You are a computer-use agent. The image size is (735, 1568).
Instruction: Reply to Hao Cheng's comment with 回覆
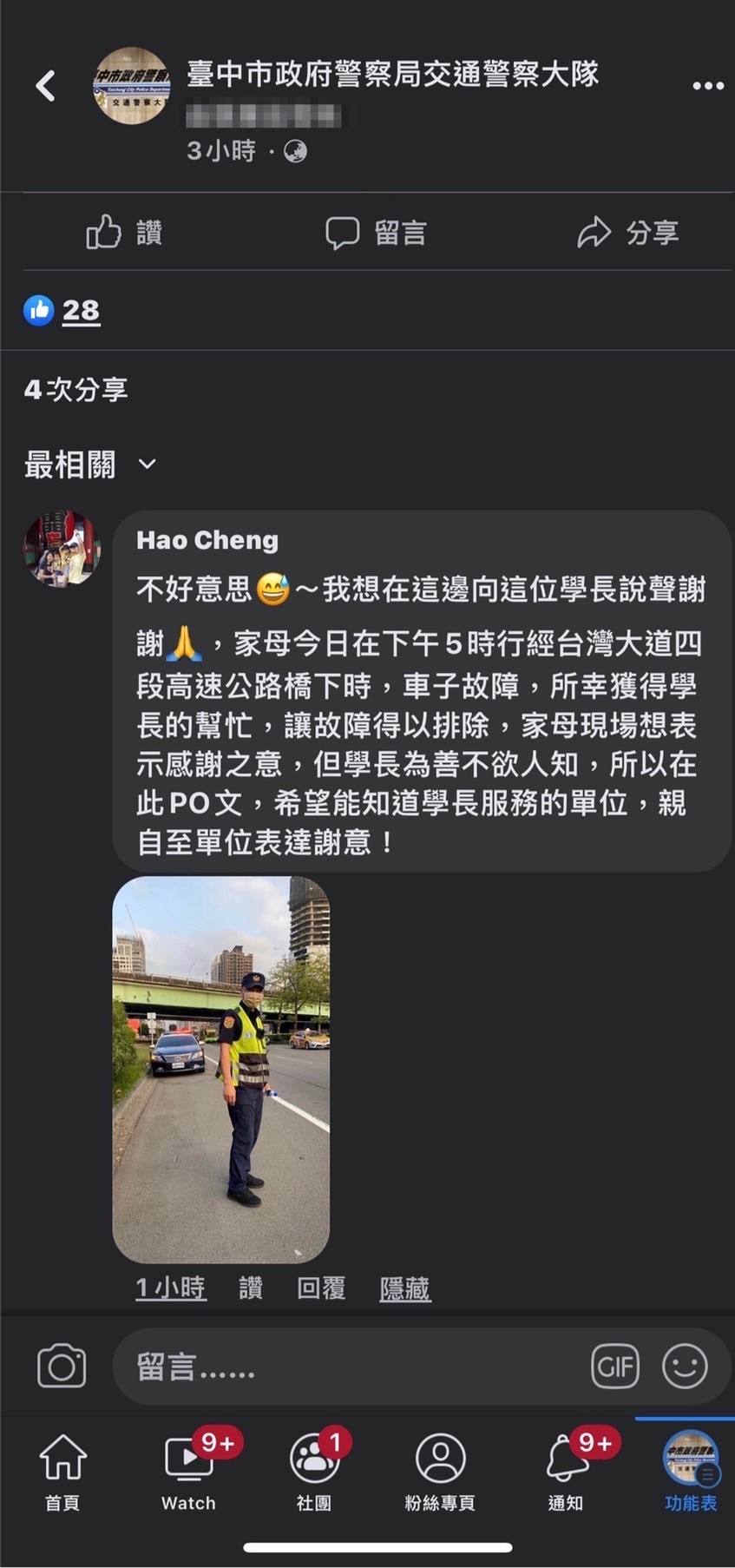click(x=321, y=1288)
